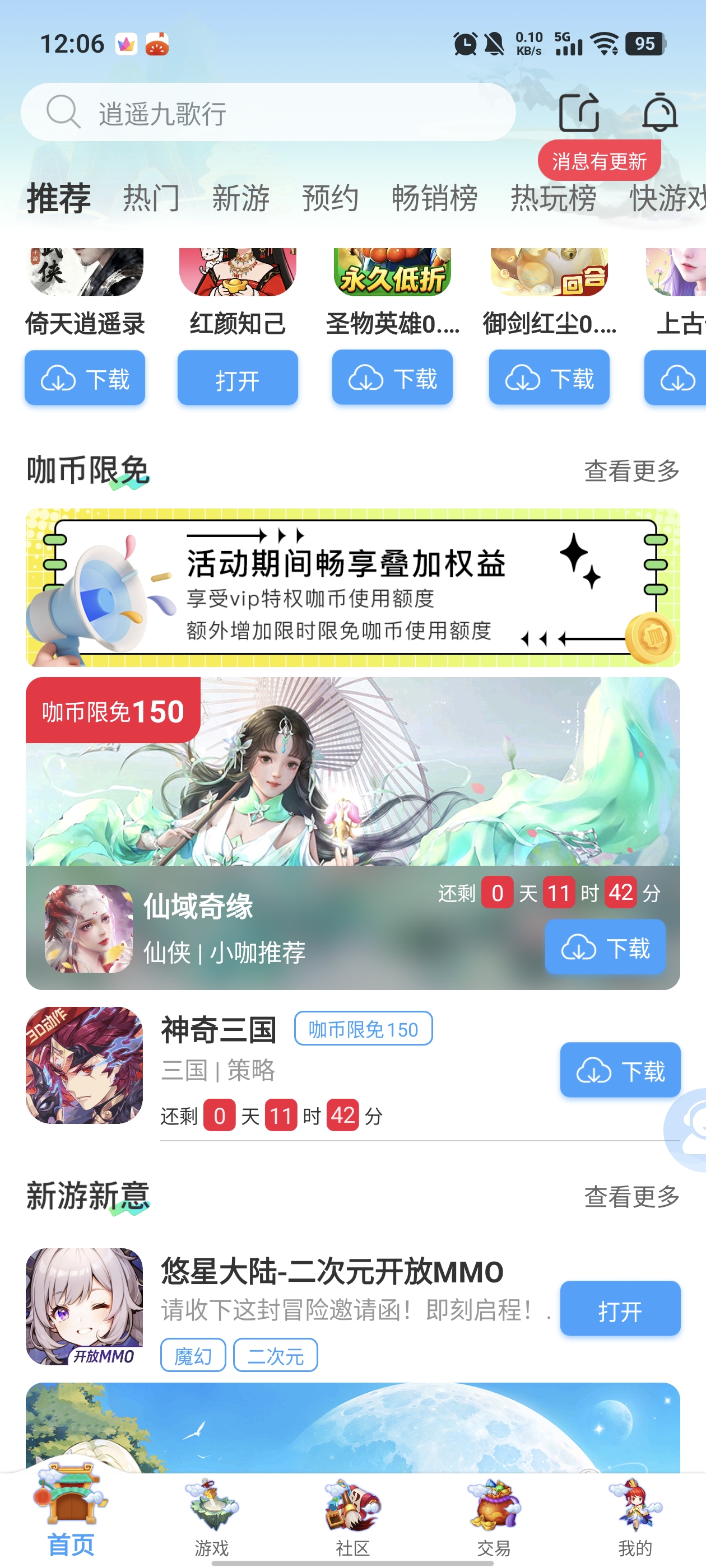Image resolution: width=706 pixels, height=1568 pixels.
Task: Select the 预约 tab
Action: coord(330,198)
